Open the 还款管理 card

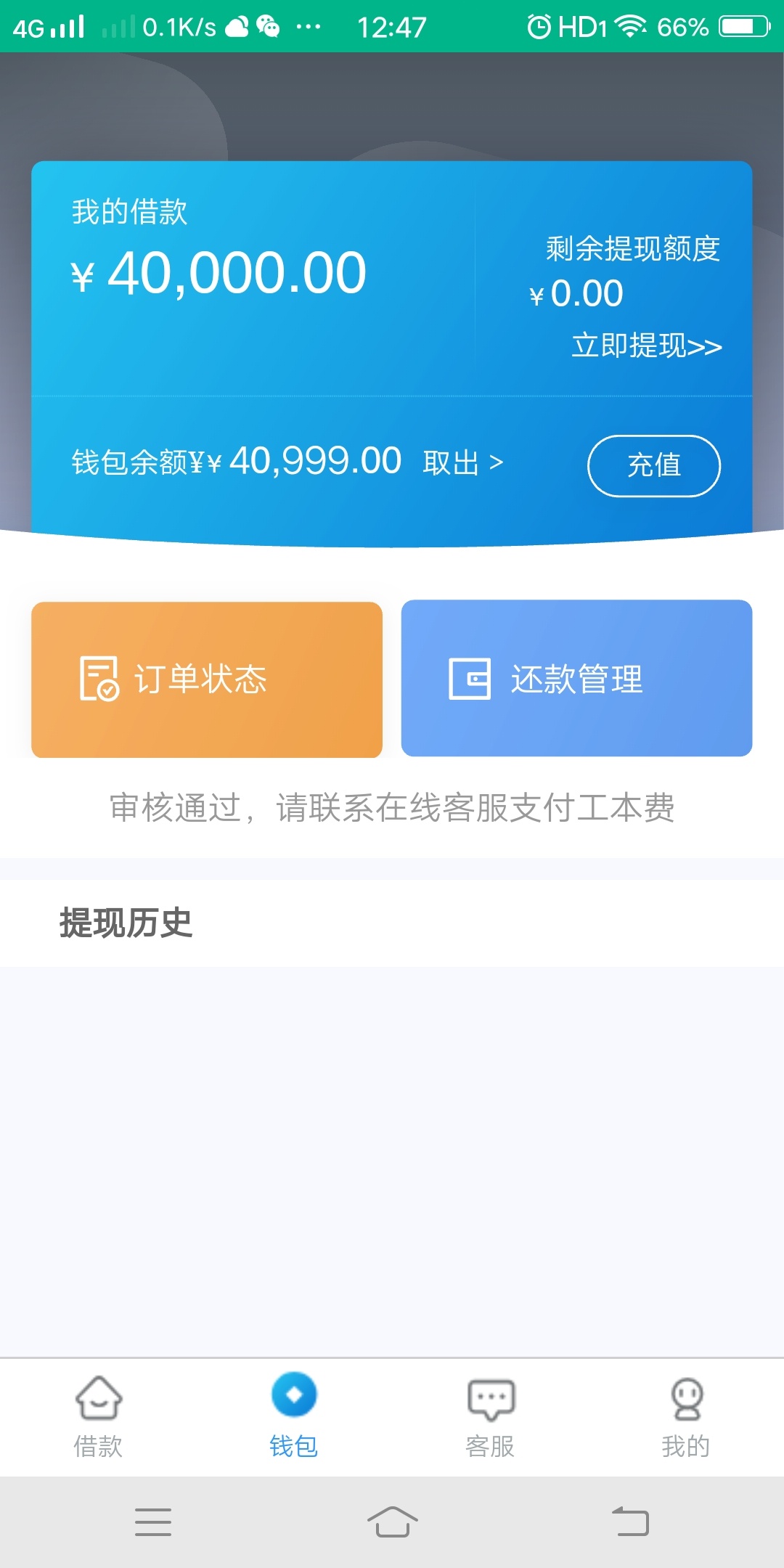coord(576,678)
